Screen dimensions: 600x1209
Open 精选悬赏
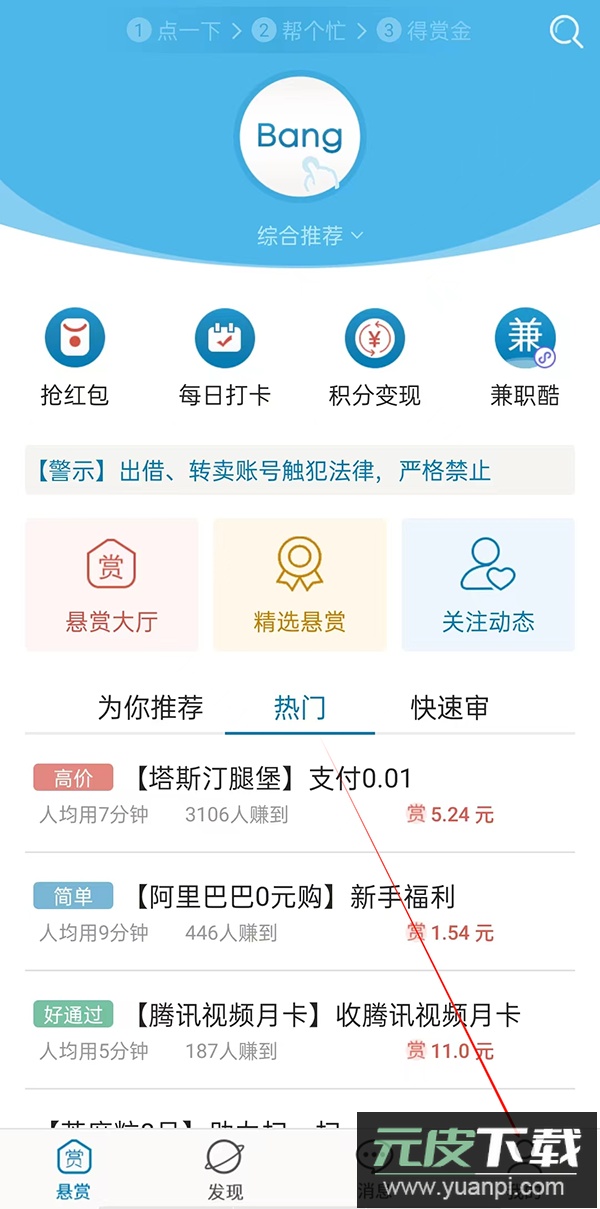tap(300, 585)
